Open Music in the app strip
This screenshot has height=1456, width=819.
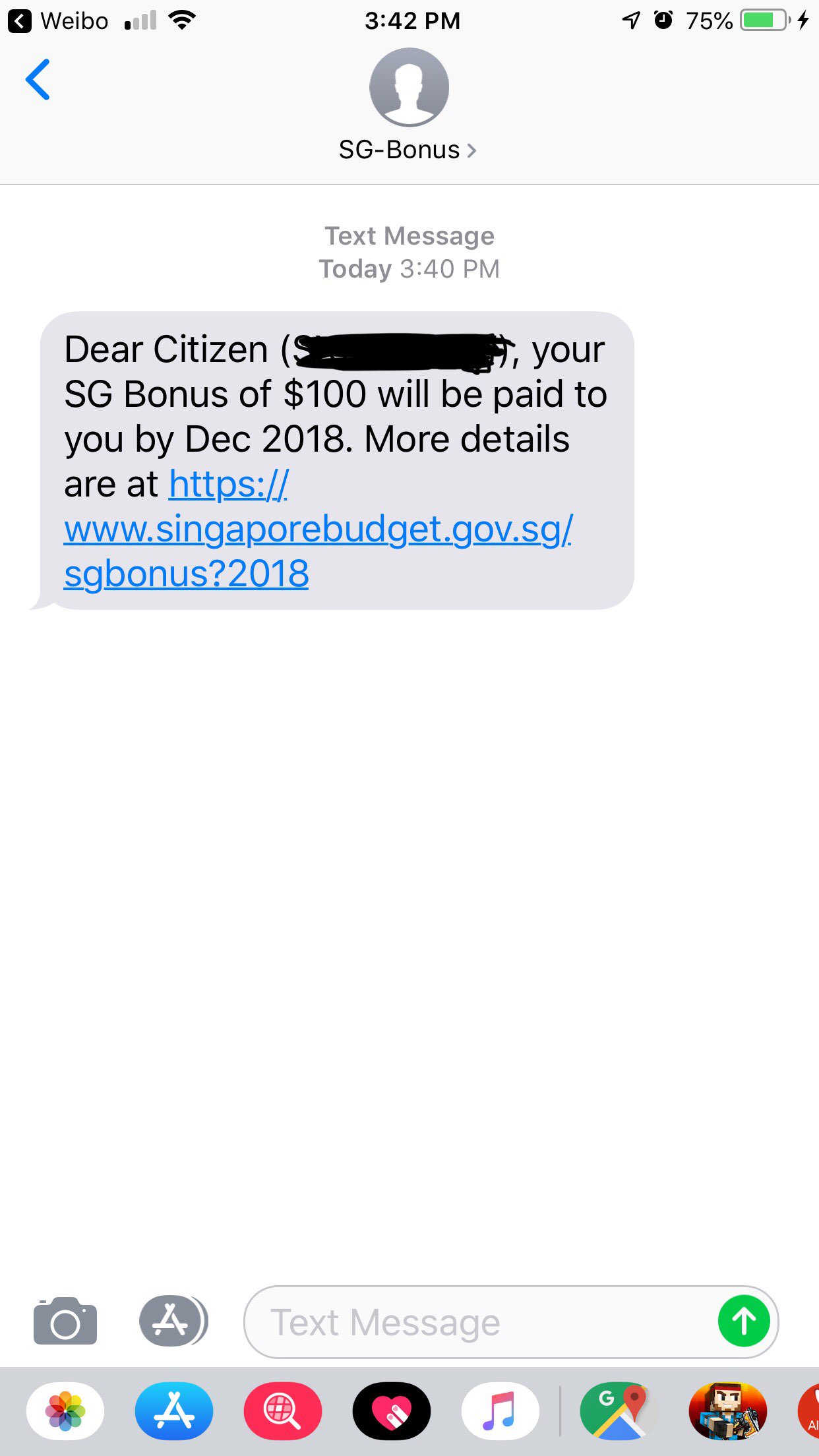(500, 1412)
